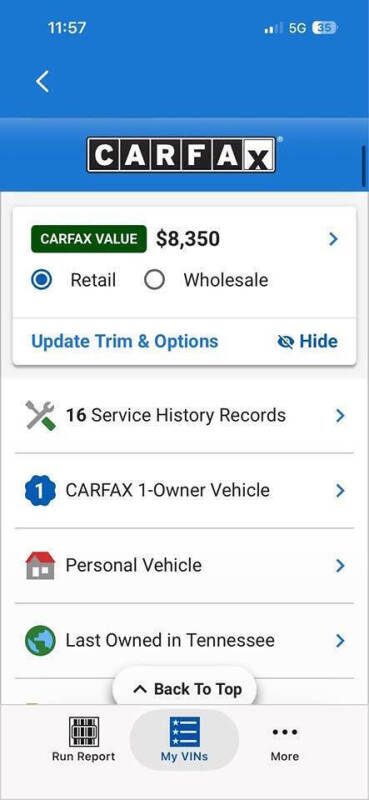Open the Personal Vehicle row
369x800 pixels.
coord(184,566)
